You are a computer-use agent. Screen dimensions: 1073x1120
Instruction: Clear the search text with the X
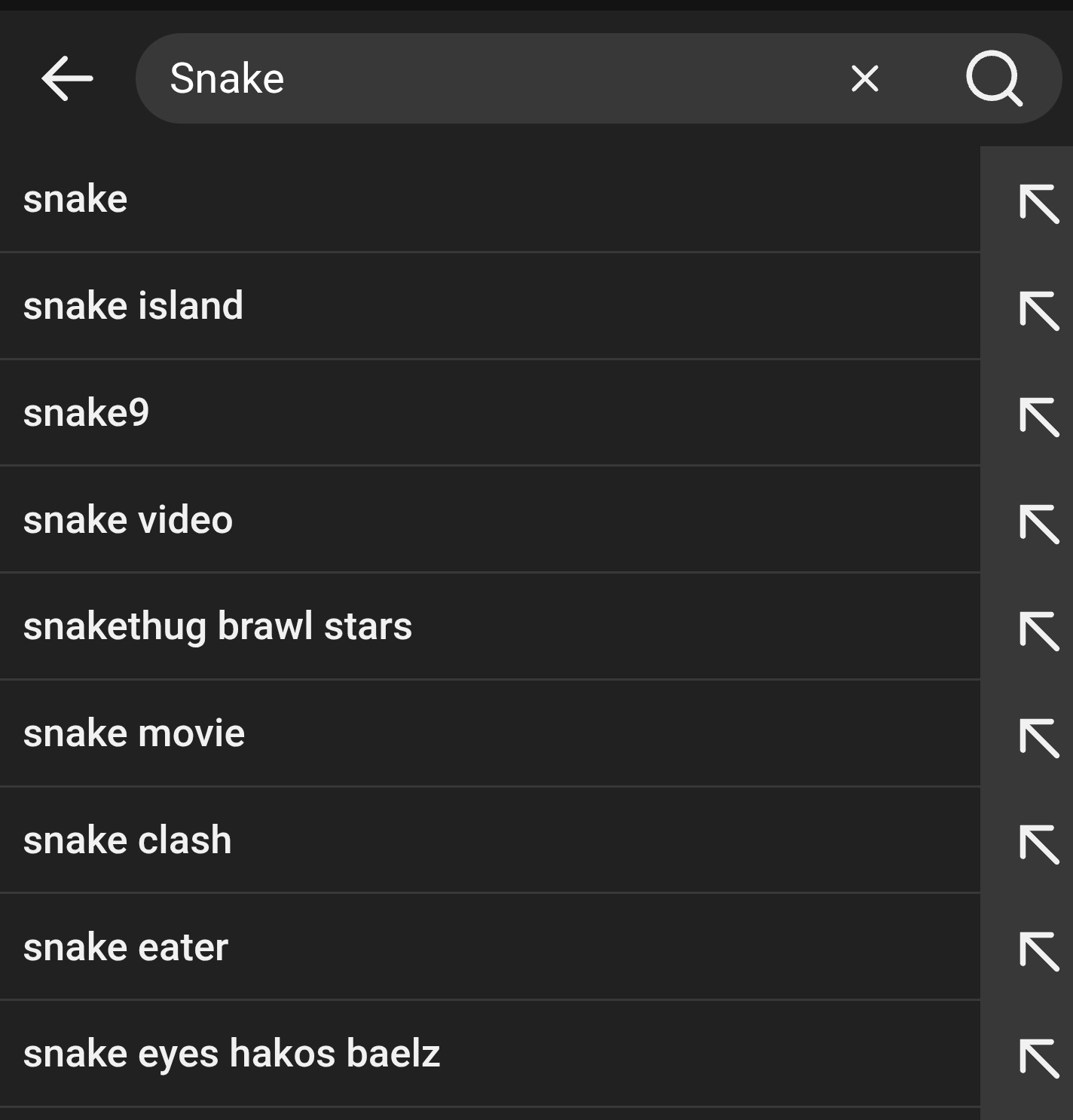[x=864, y=78]
